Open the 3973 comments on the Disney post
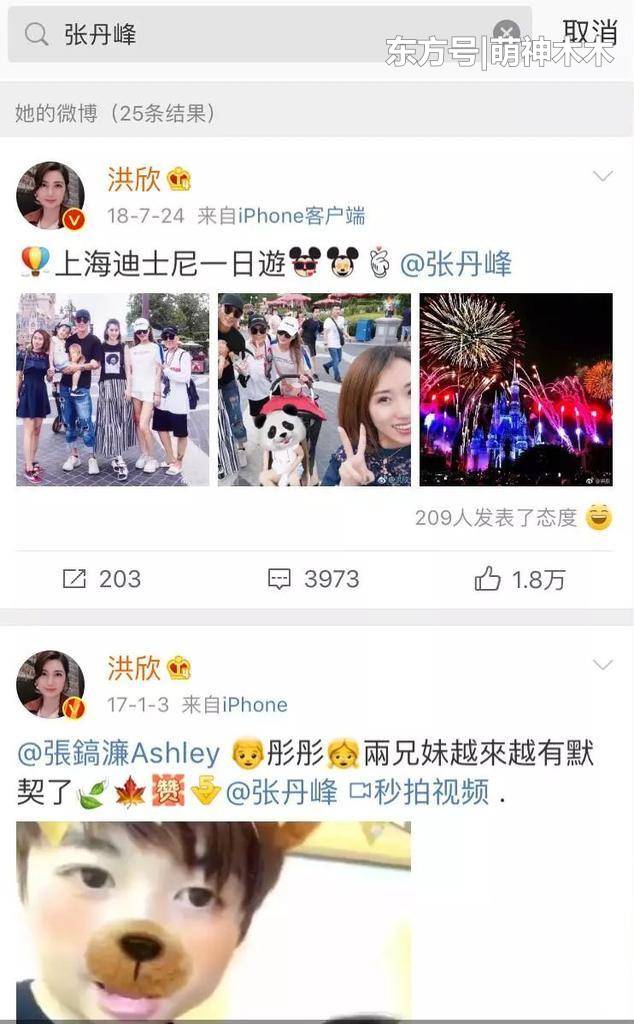This screenshot has width=634, height=1024. point(314,578)
